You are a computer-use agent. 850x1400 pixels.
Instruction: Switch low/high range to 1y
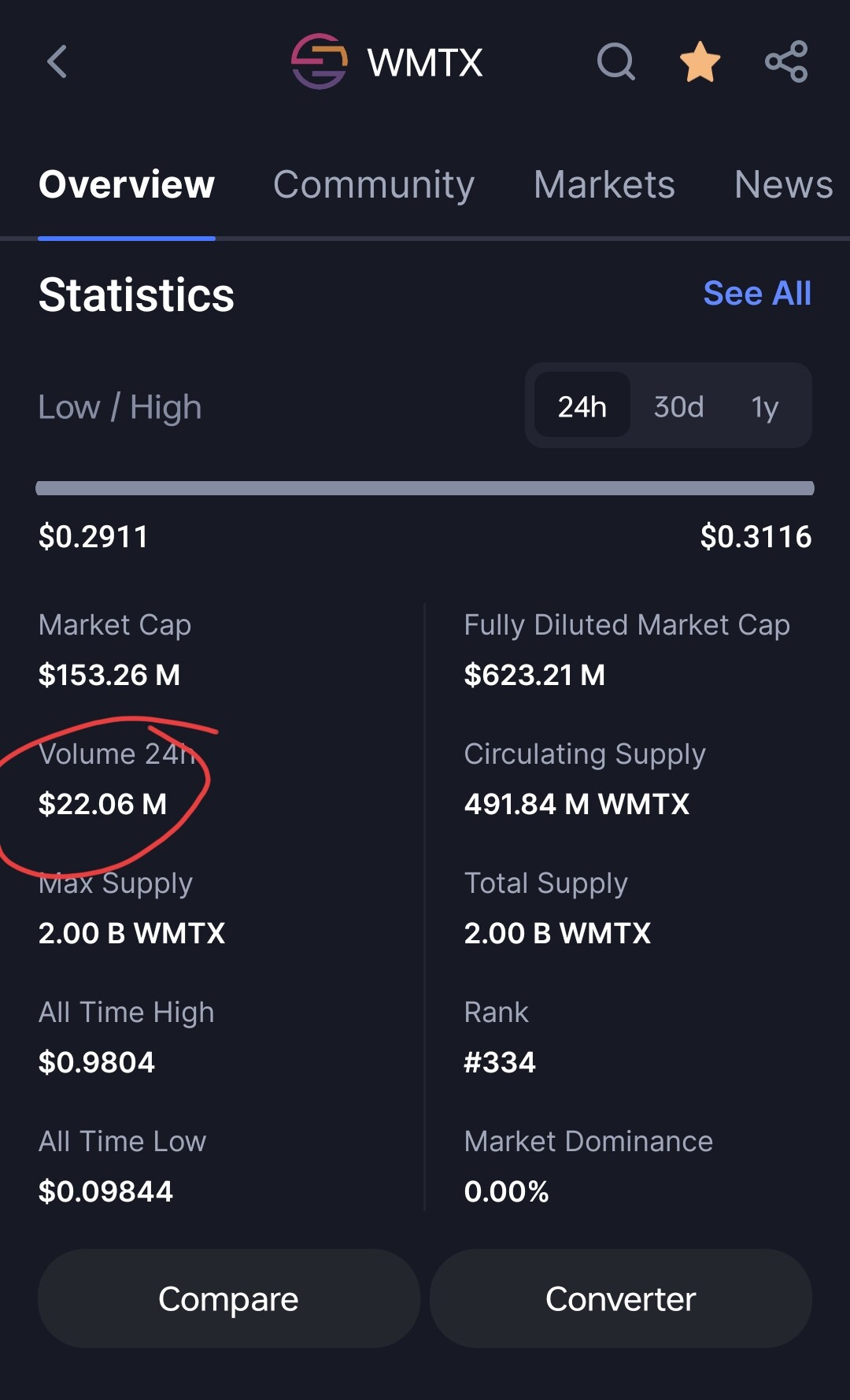coord(764,406)
